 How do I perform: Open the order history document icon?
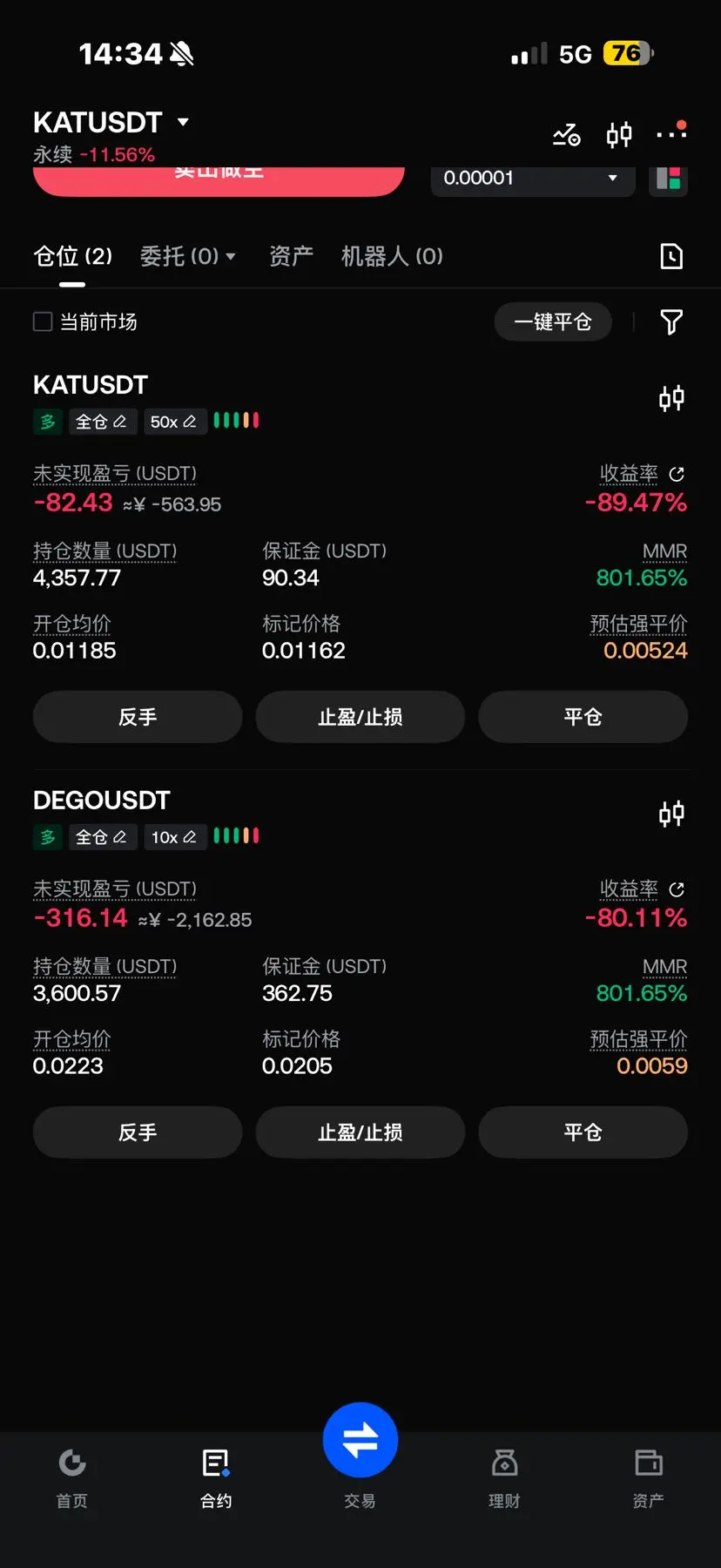coord(671,256)
